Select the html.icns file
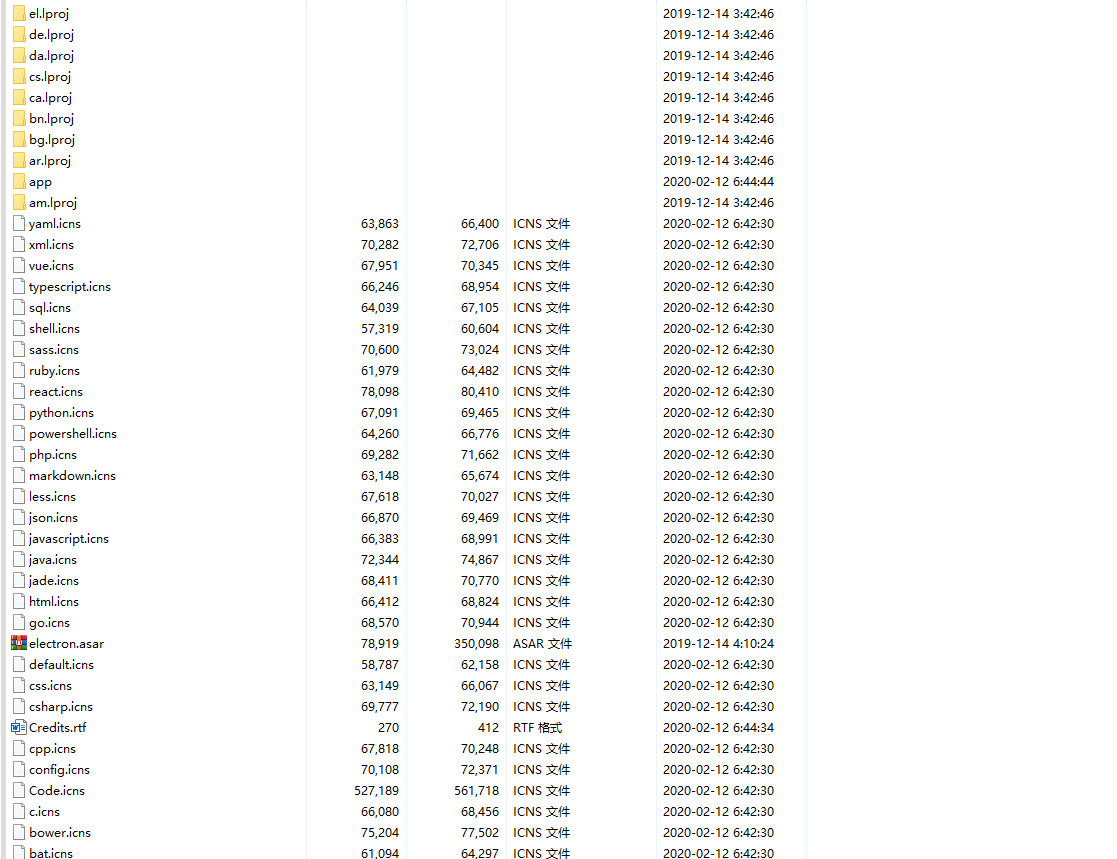The image size is (1117, 859). click(53, 602)
